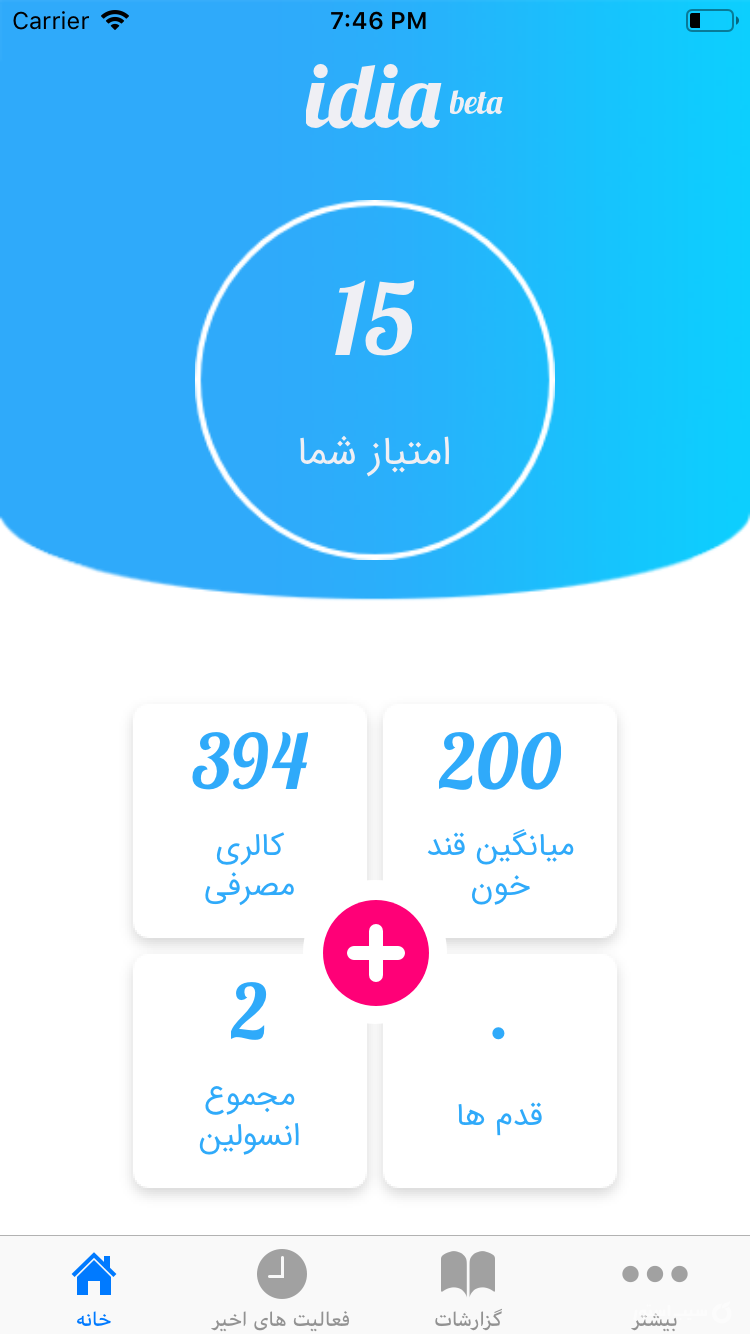The height and width of the screenshot is (1334, 750).
Task: Open the more options ellipsis icon
Action: click(655, 1272)
